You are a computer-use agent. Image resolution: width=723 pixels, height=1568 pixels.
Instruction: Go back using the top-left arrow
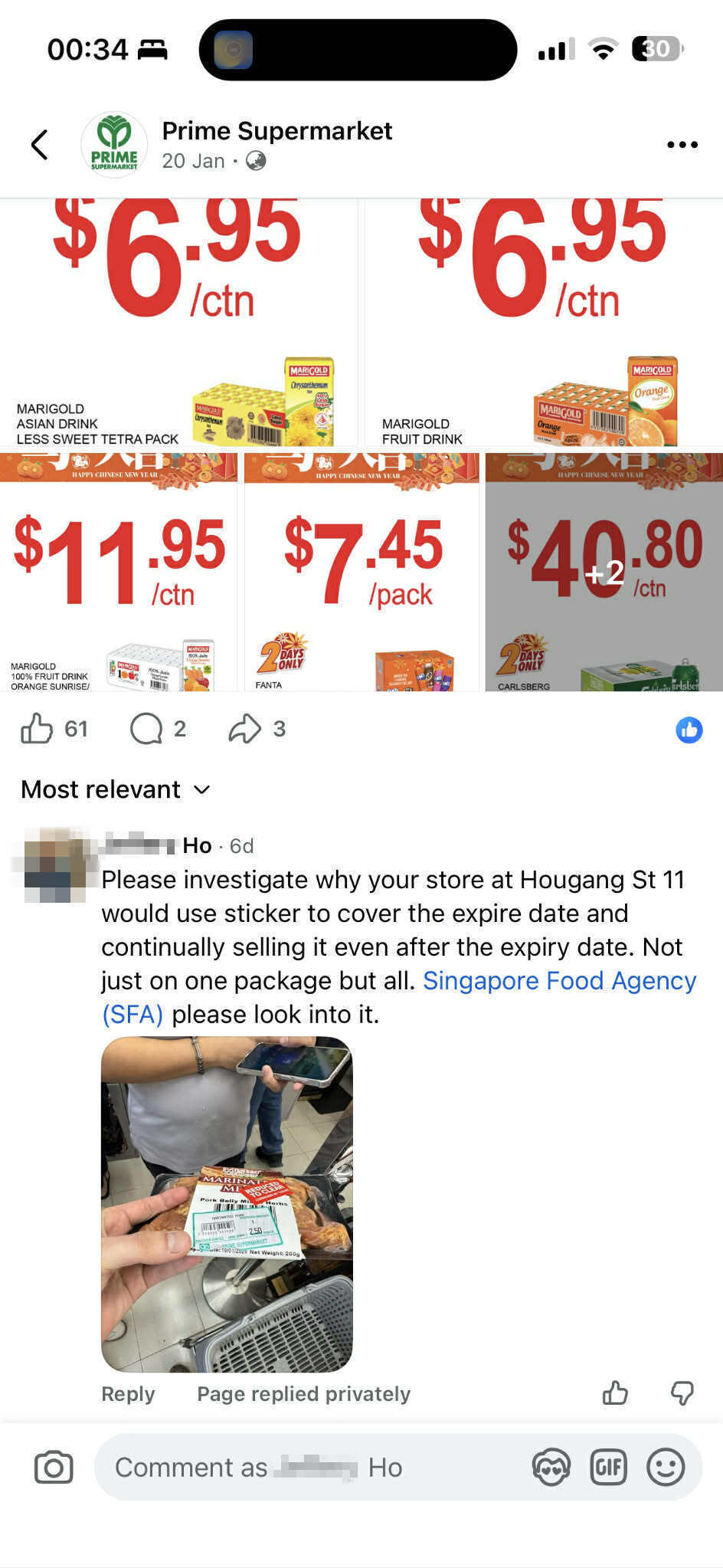(x=40, y=144)
